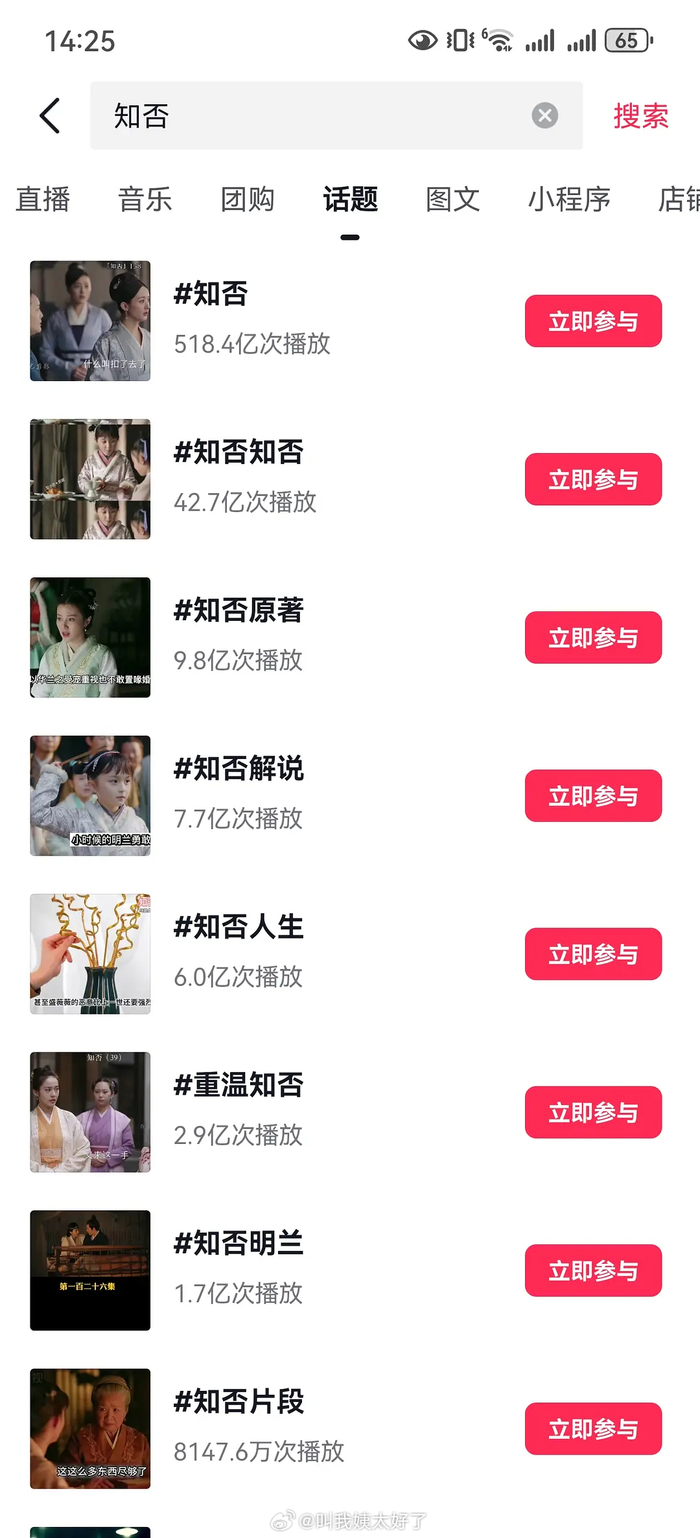Open the #知否原著 topic thumbnail
This screenshot has width=700, height=1538.
[90, 637]
